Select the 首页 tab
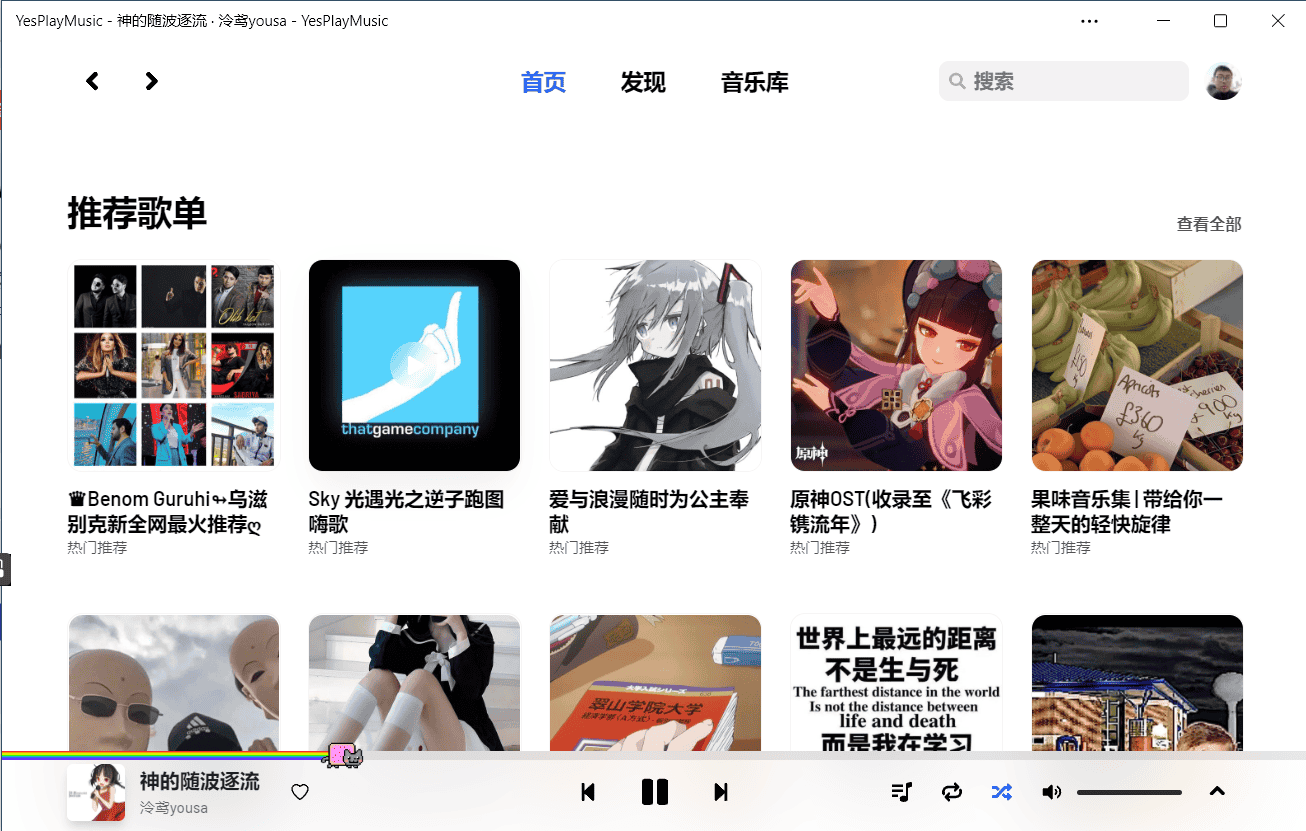1306x831 pixels. pos(543,82)
